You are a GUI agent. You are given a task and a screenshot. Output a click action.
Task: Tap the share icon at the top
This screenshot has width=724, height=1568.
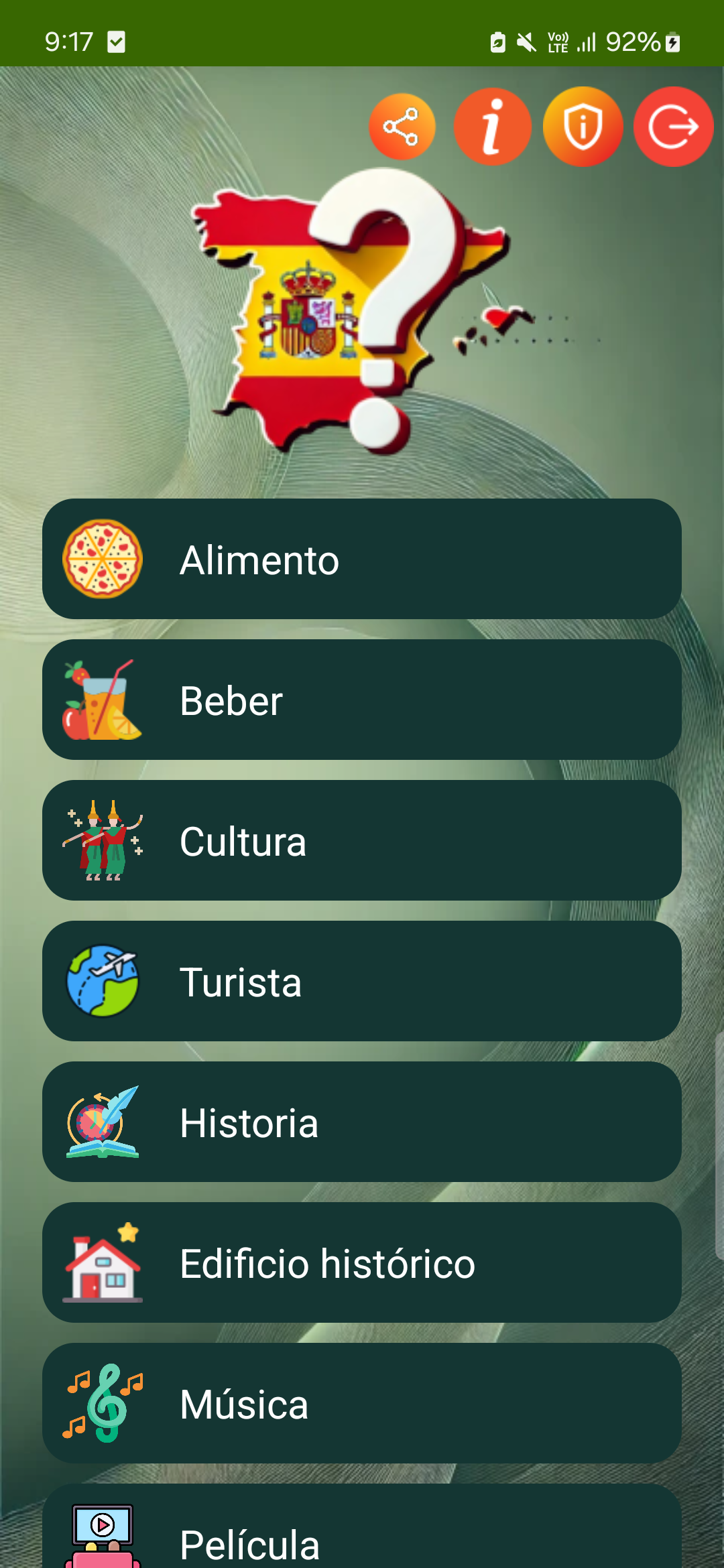402,127
